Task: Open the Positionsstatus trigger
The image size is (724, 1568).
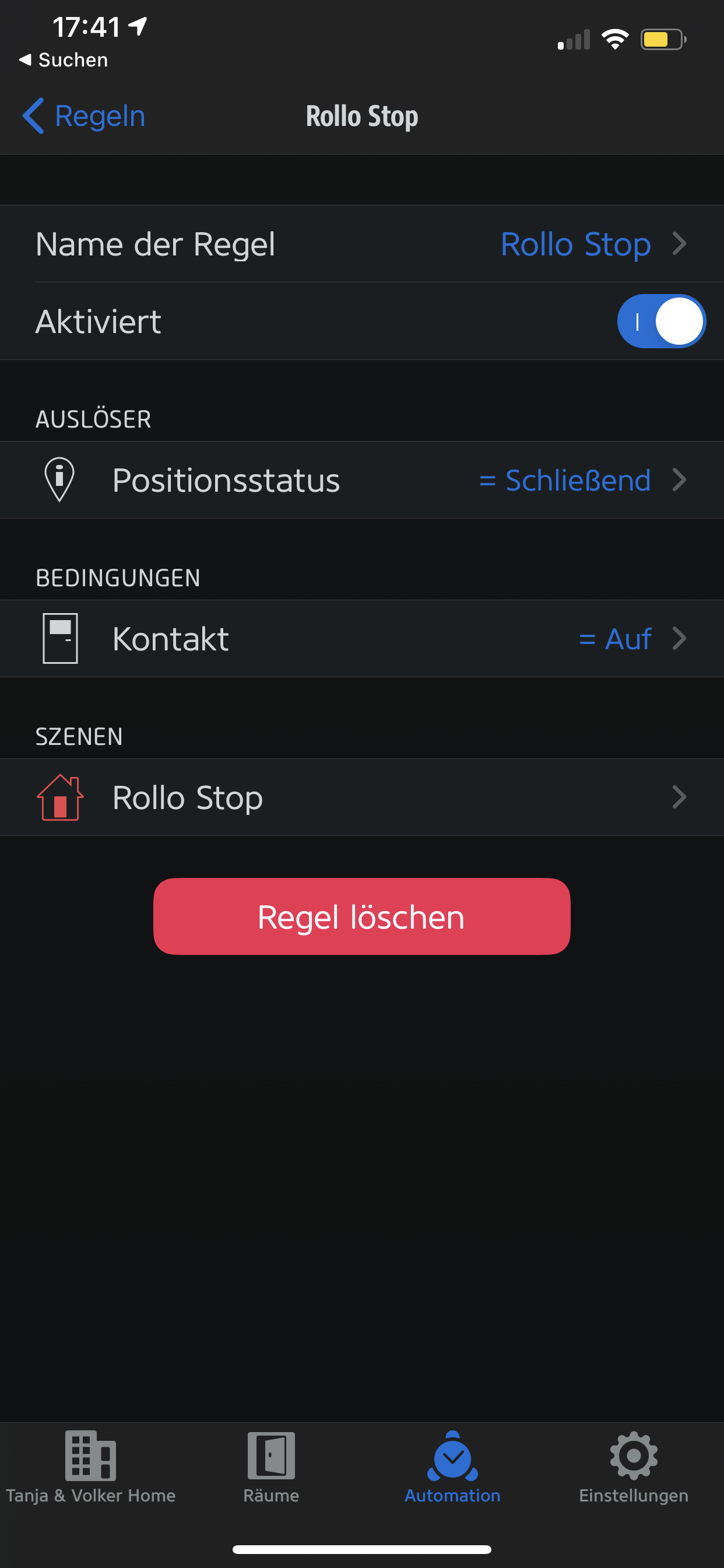Action: click(x=361, y=480)
